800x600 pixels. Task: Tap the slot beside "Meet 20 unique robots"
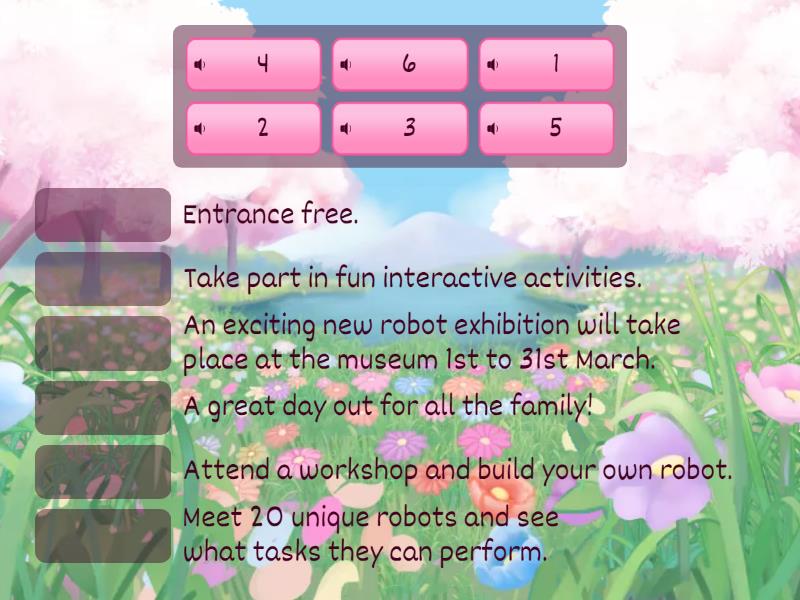103,535
